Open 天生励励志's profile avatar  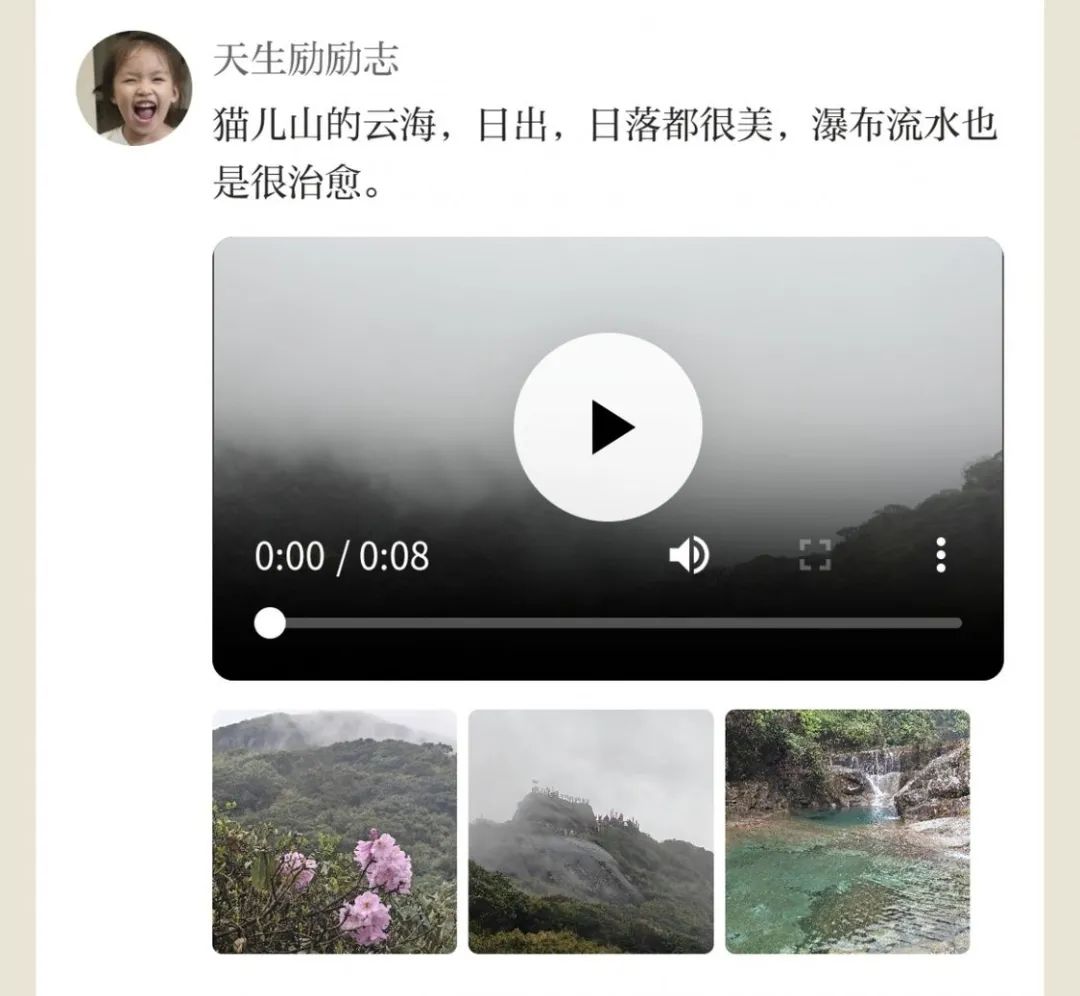point(134,88)
